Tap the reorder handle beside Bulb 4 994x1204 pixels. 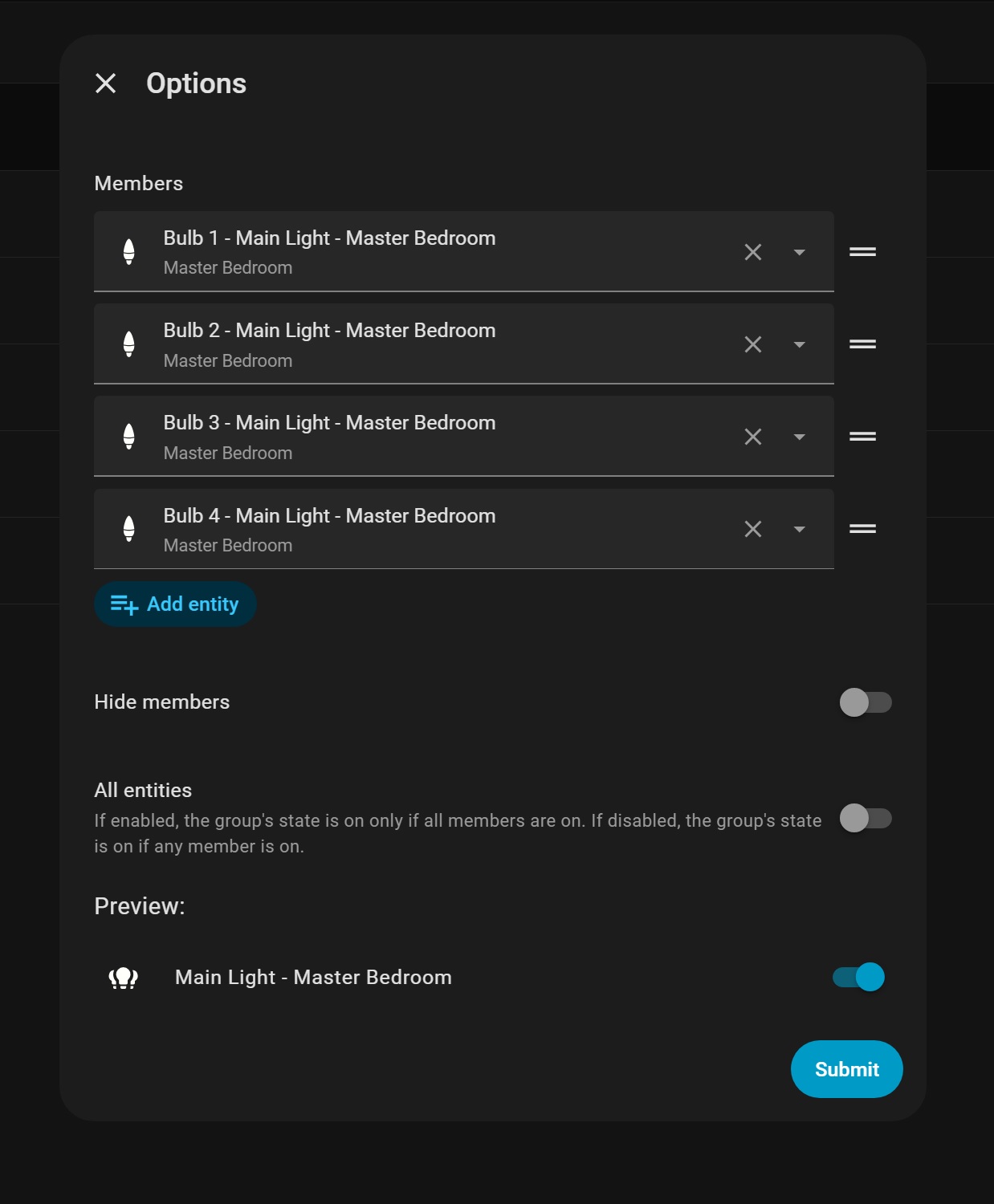point(862,529)
